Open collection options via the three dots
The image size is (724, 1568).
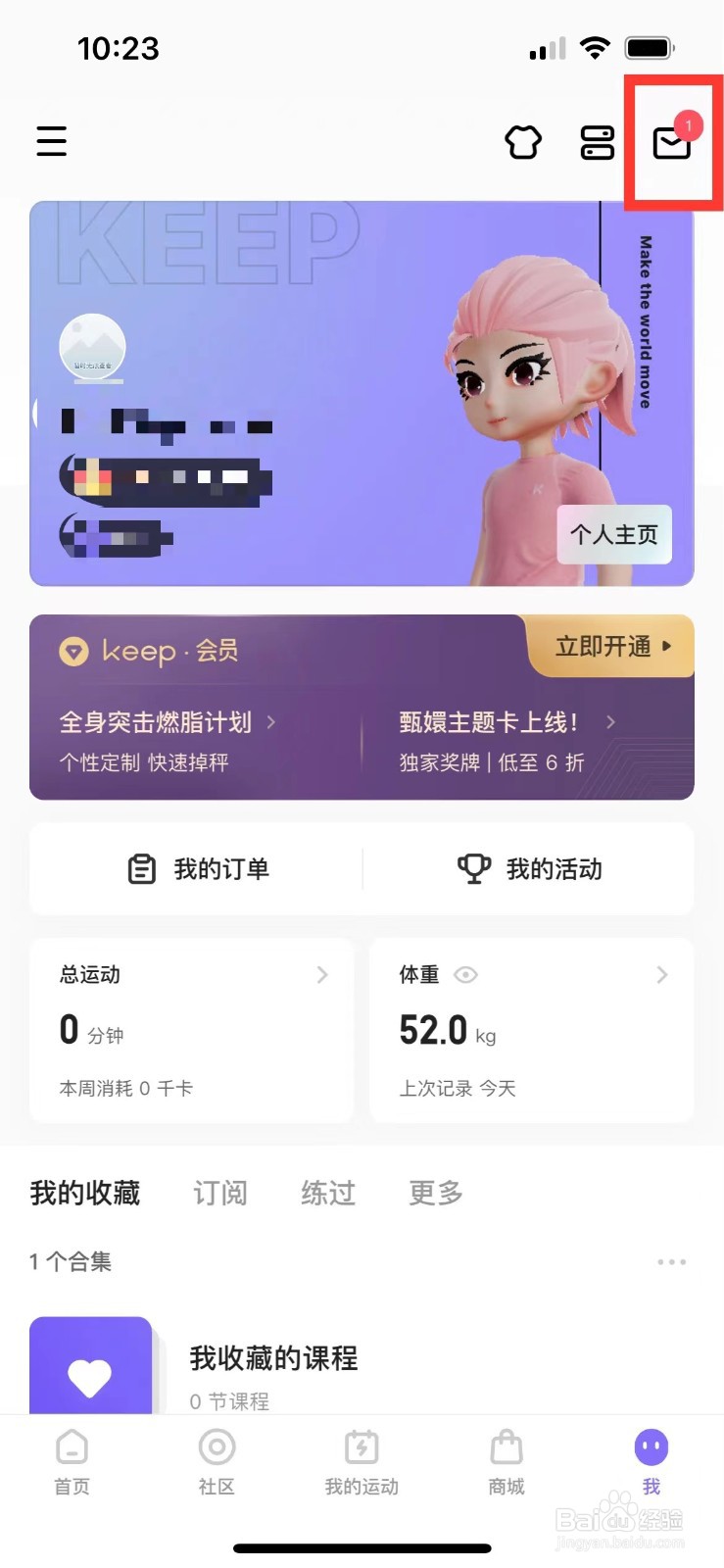click(x=671, y=1262)
